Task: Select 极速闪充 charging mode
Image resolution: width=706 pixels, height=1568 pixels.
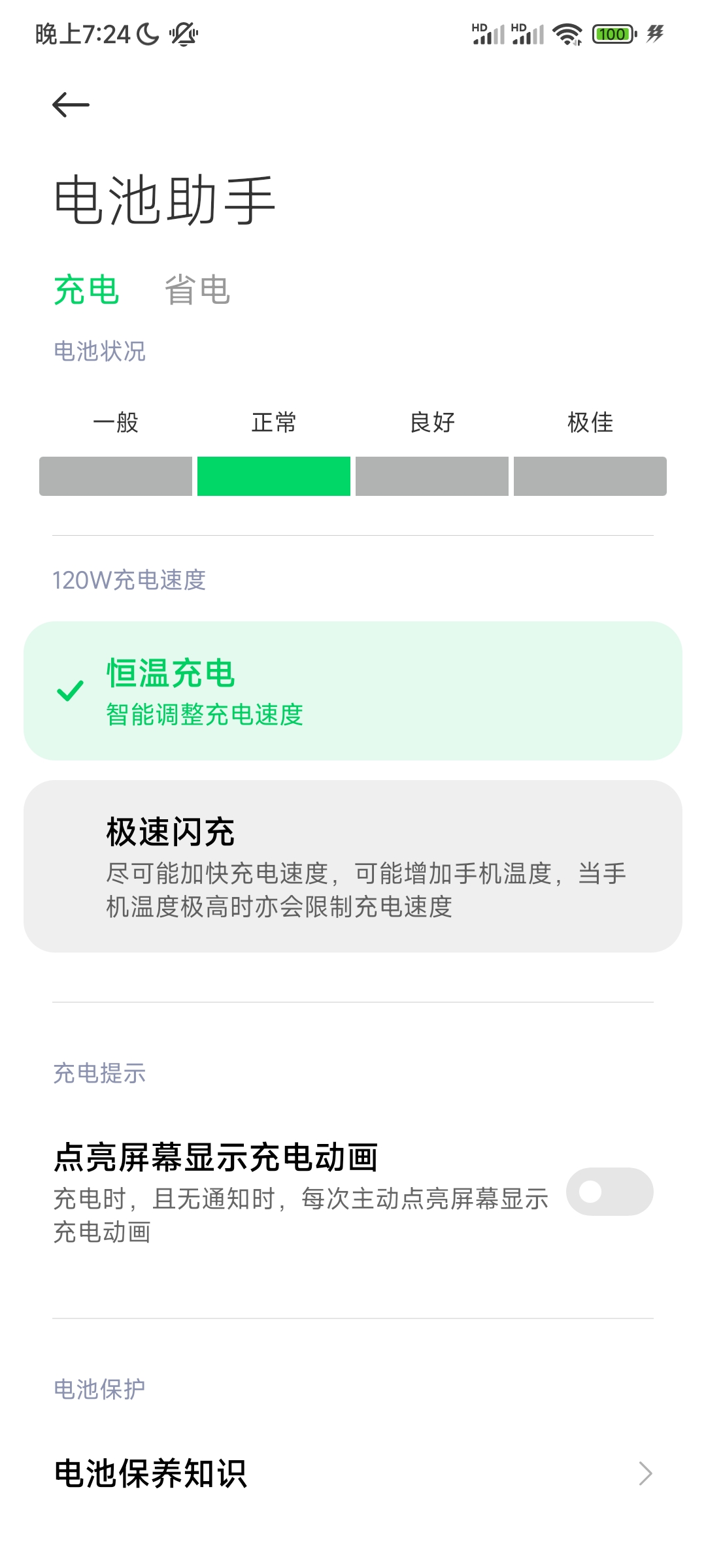Action: [353, 866]
